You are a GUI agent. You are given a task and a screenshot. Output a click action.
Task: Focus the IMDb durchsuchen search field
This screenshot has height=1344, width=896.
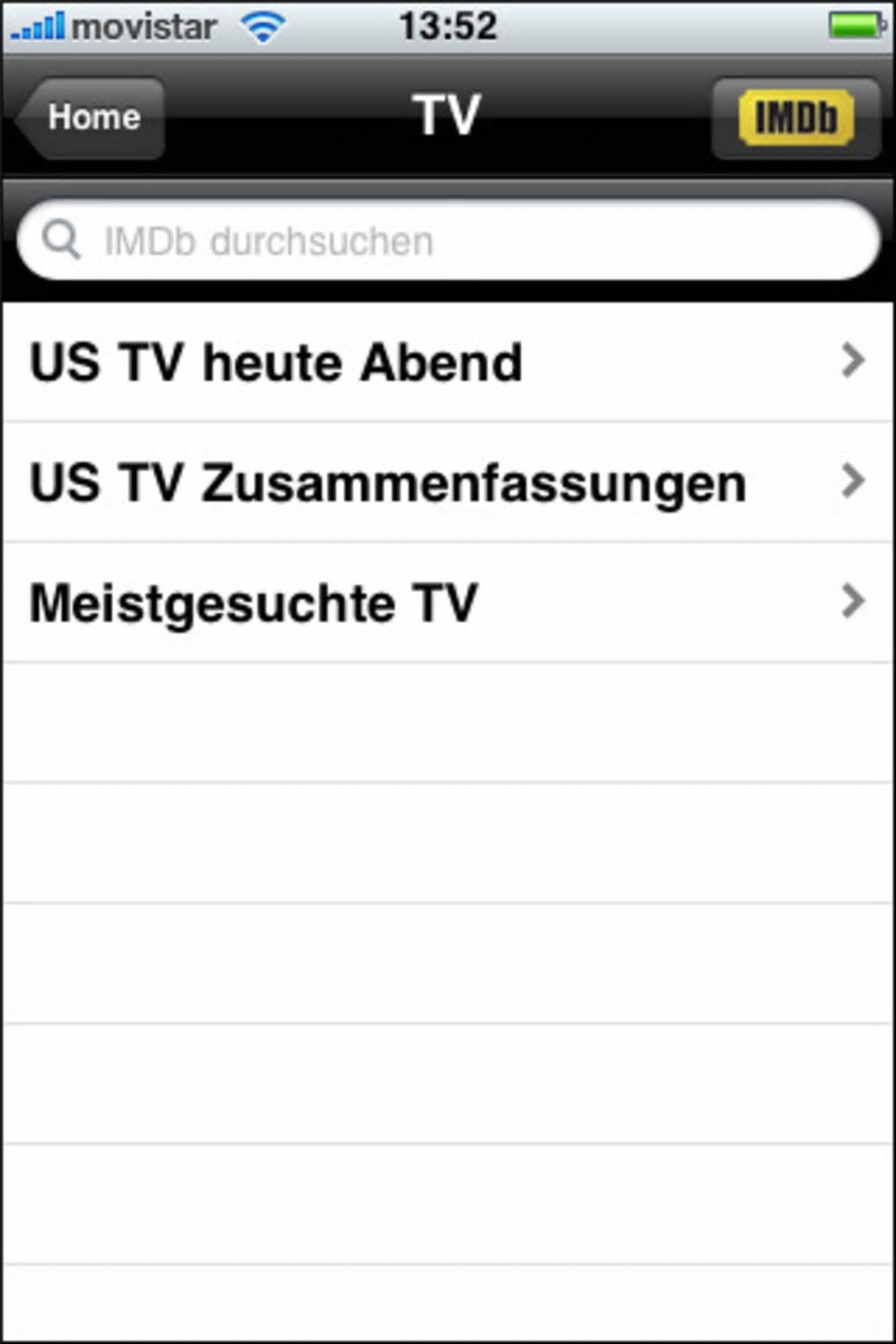coord(448,241)
